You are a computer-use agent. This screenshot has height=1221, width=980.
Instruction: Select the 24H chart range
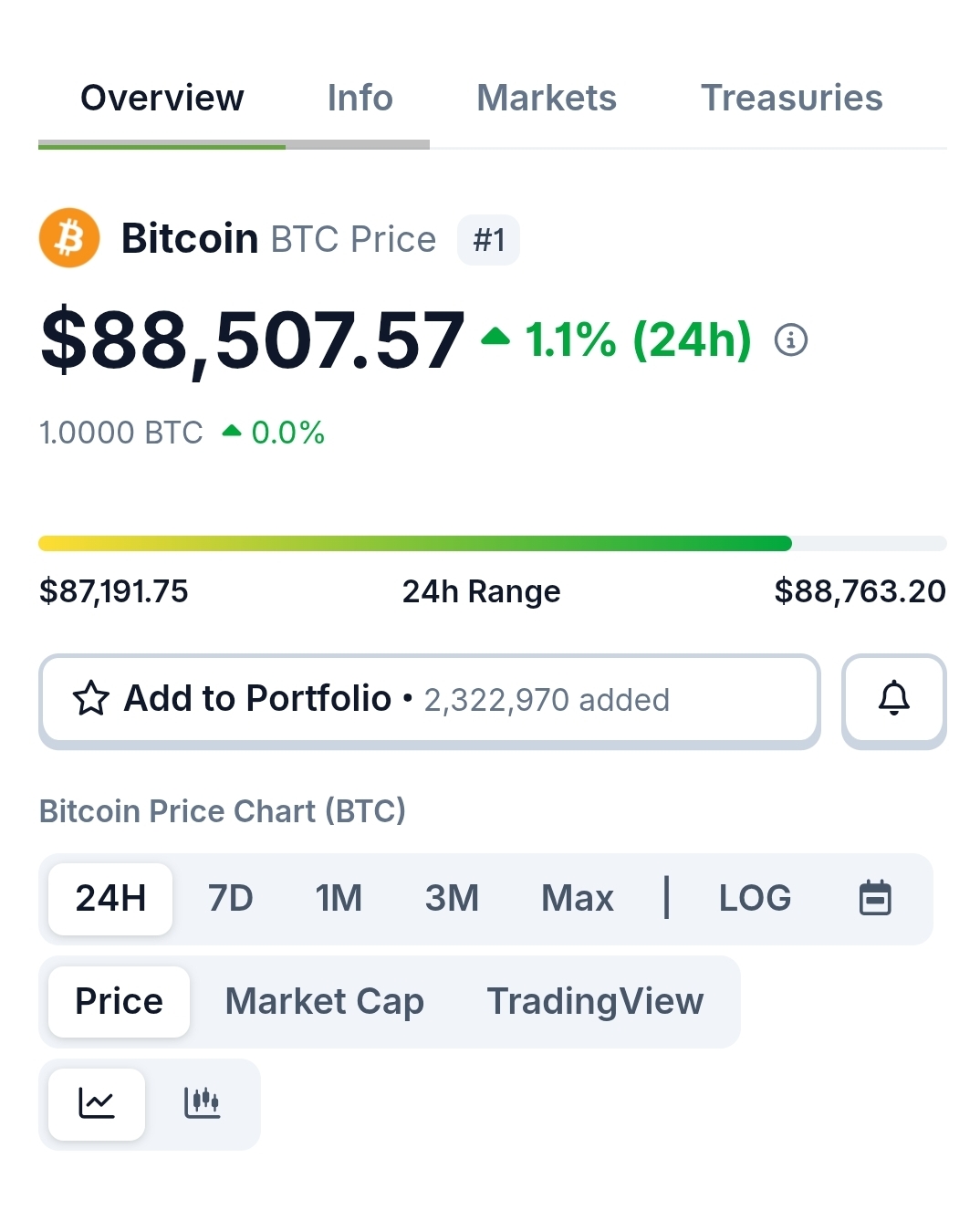(110, 898)
